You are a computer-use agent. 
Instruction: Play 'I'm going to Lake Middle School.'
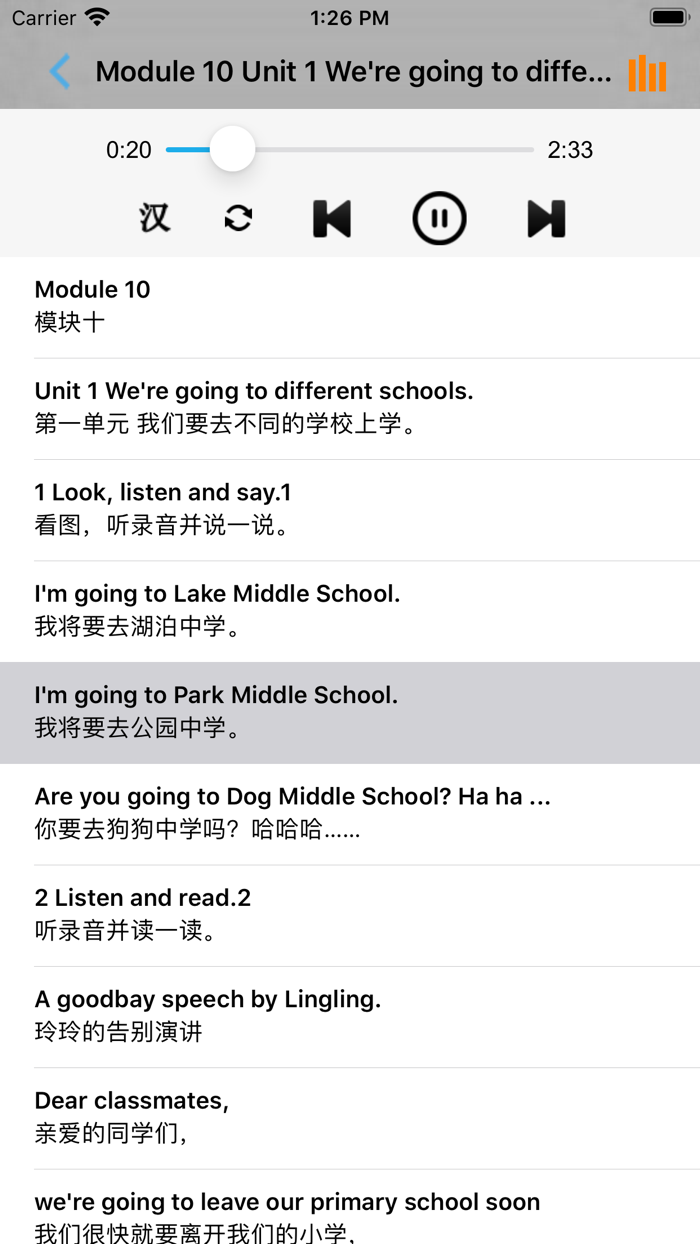(350, 610)
